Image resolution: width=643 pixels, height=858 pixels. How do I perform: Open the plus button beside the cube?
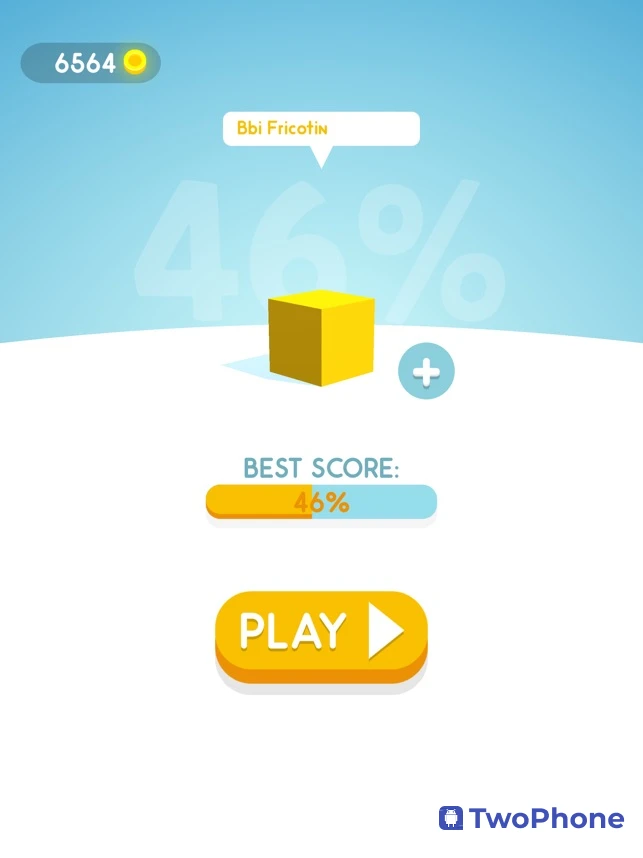tap(426, 373)
